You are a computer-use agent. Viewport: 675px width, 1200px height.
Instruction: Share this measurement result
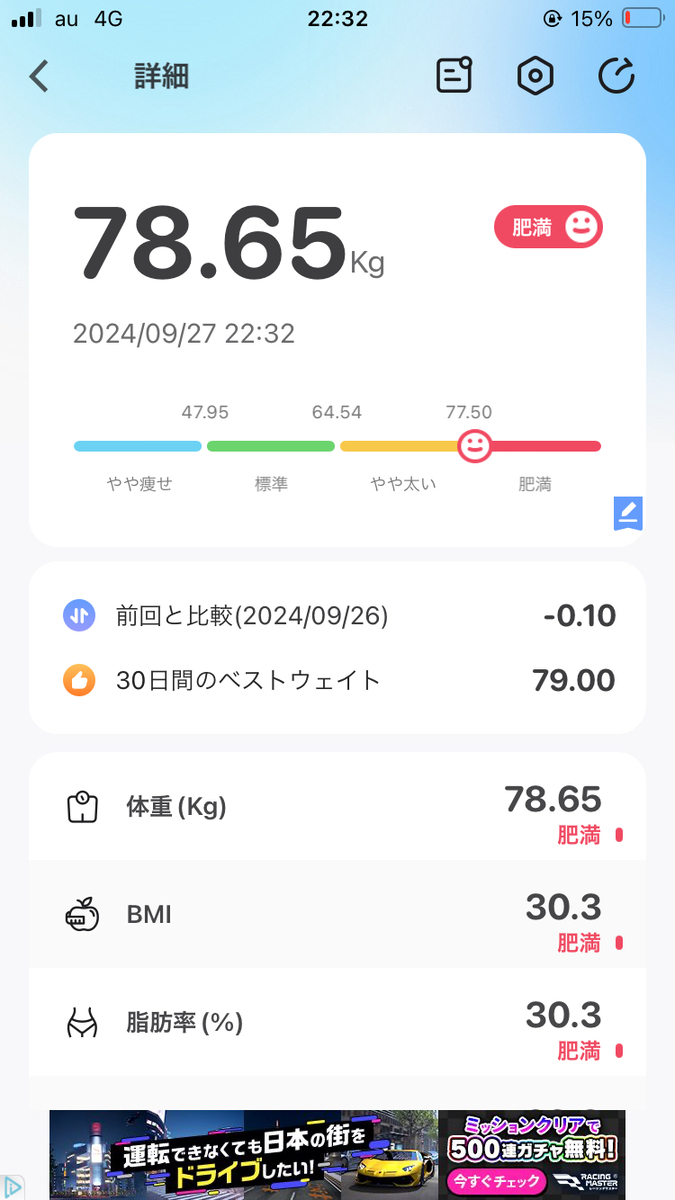coord(616,76)
